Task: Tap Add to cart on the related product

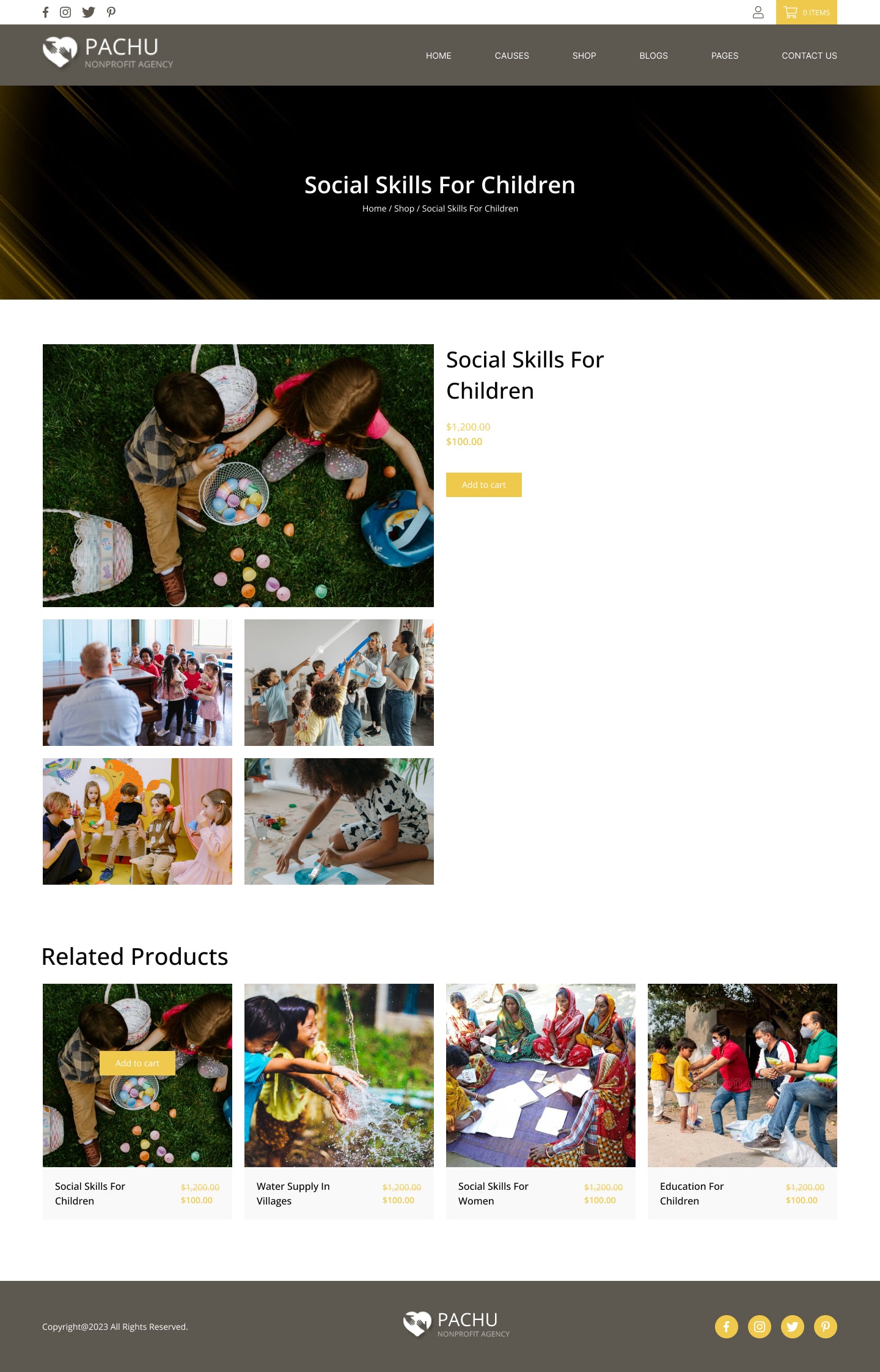Action: 137,1063
